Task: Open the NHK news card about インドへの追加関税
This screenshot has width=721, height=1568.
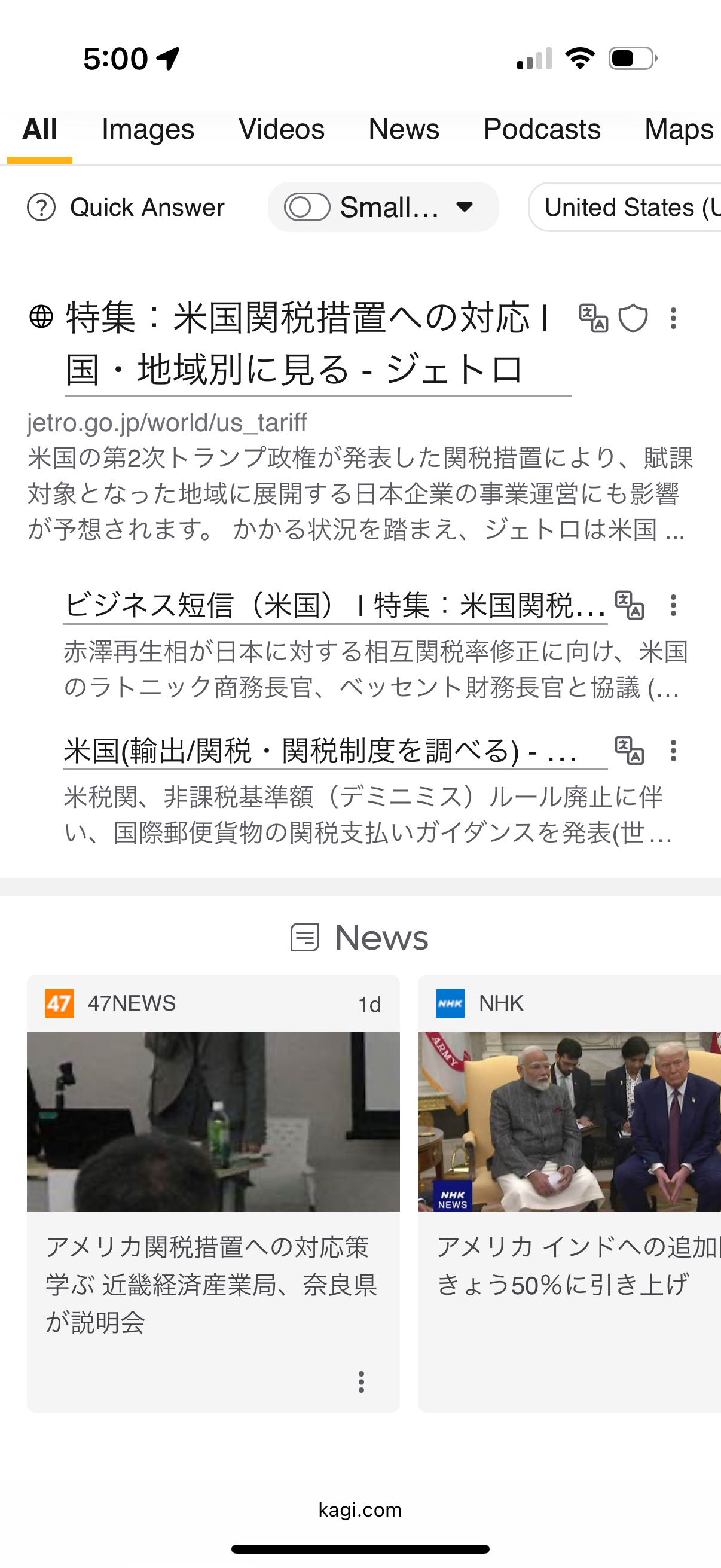Action: tap(569, 1266)
